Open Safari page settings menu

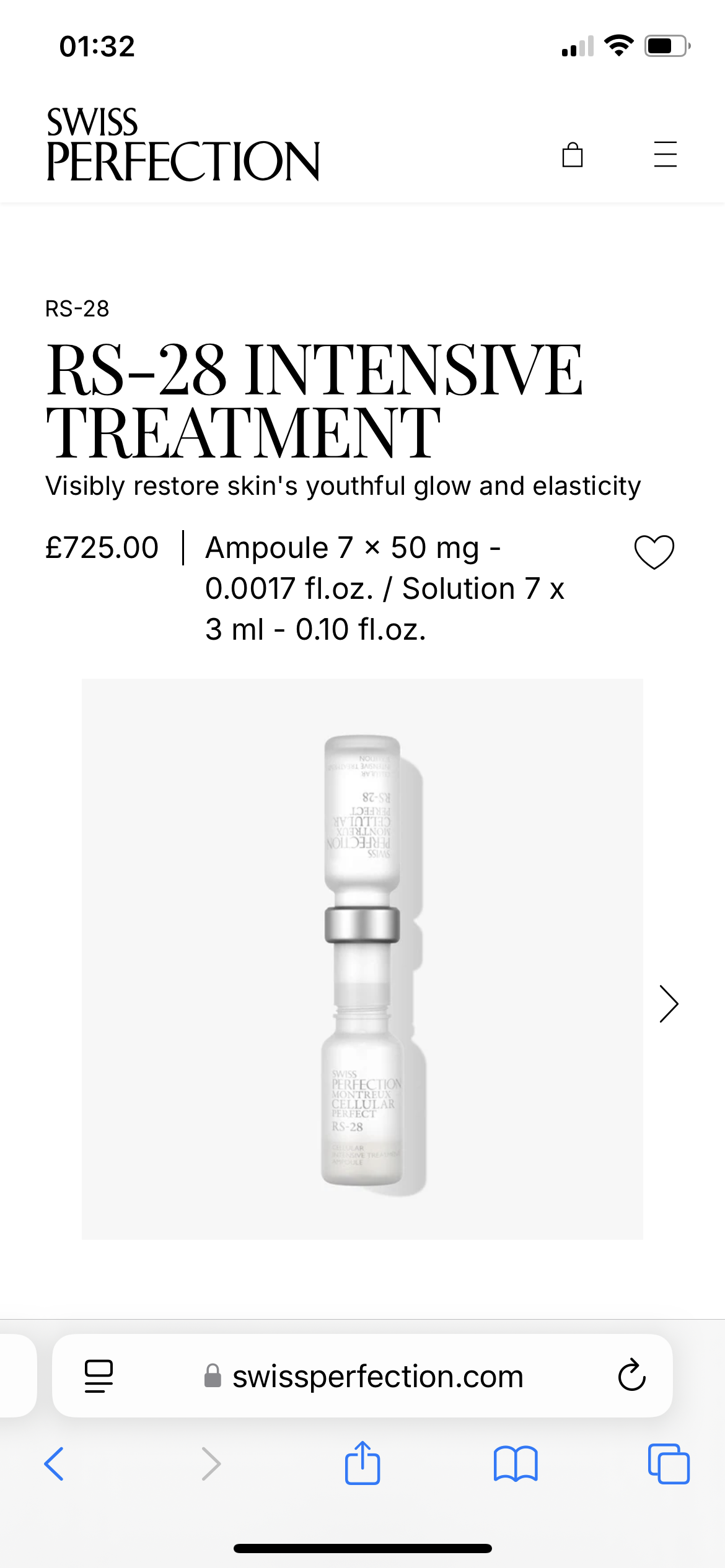click(x=99, y=1376)
